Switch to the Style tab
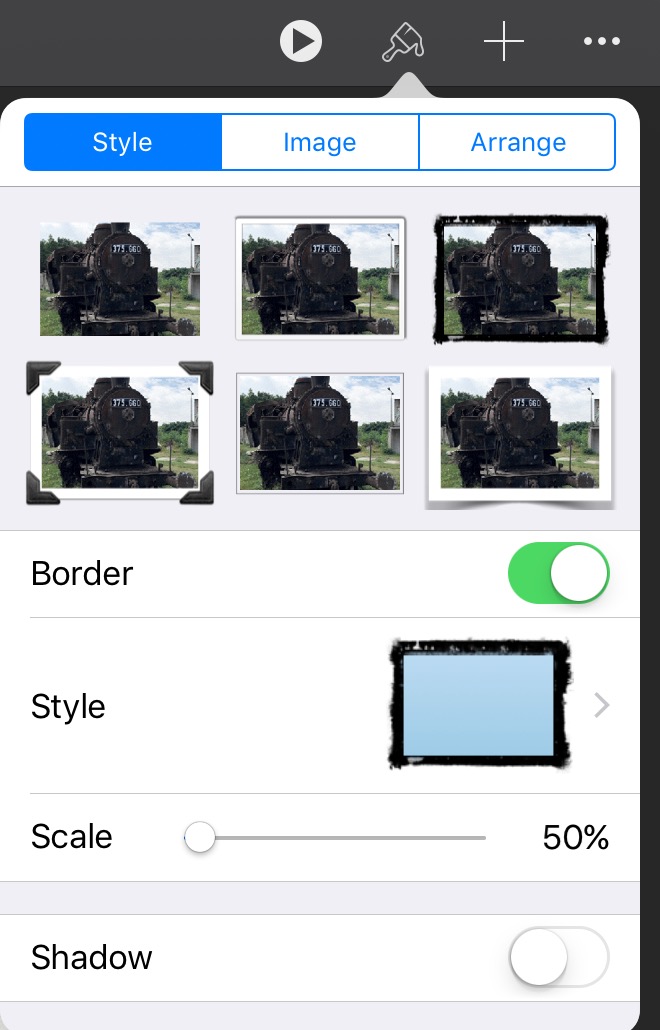Viewport: 660px width, 1030px height. (122, 142)
